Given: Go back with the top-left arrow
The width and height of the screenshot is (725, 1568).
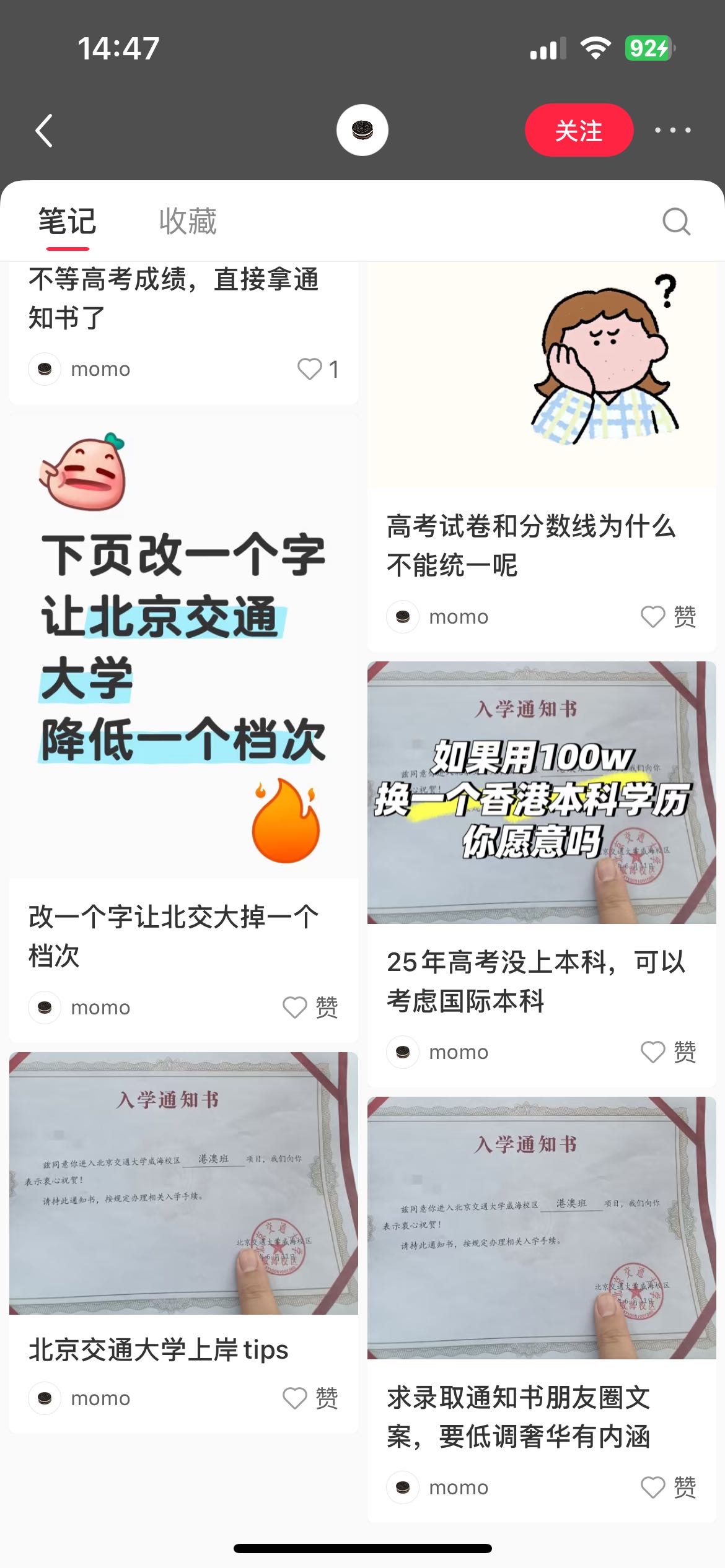Looking at the screenshot, I should pyautogui.click(x=44, y=131).
